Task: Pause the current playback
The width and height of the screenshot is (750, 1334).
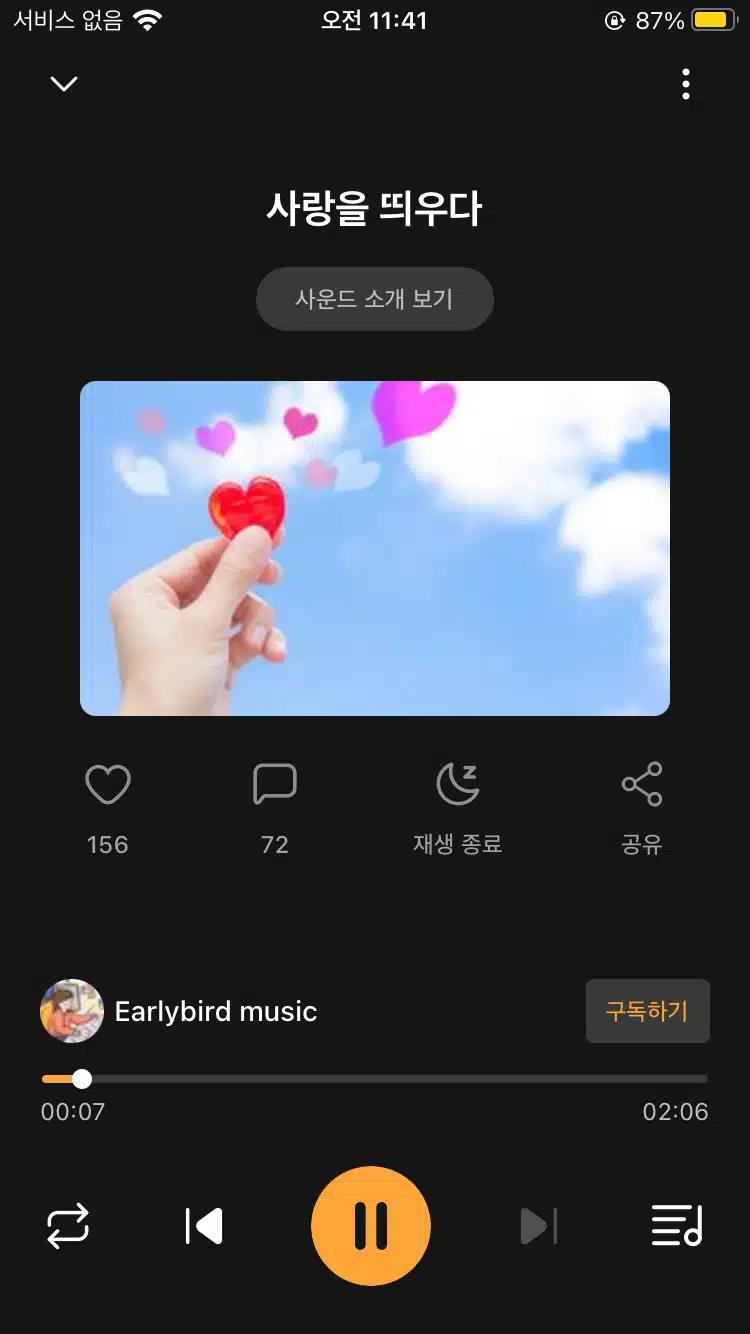Action: 371,1226
